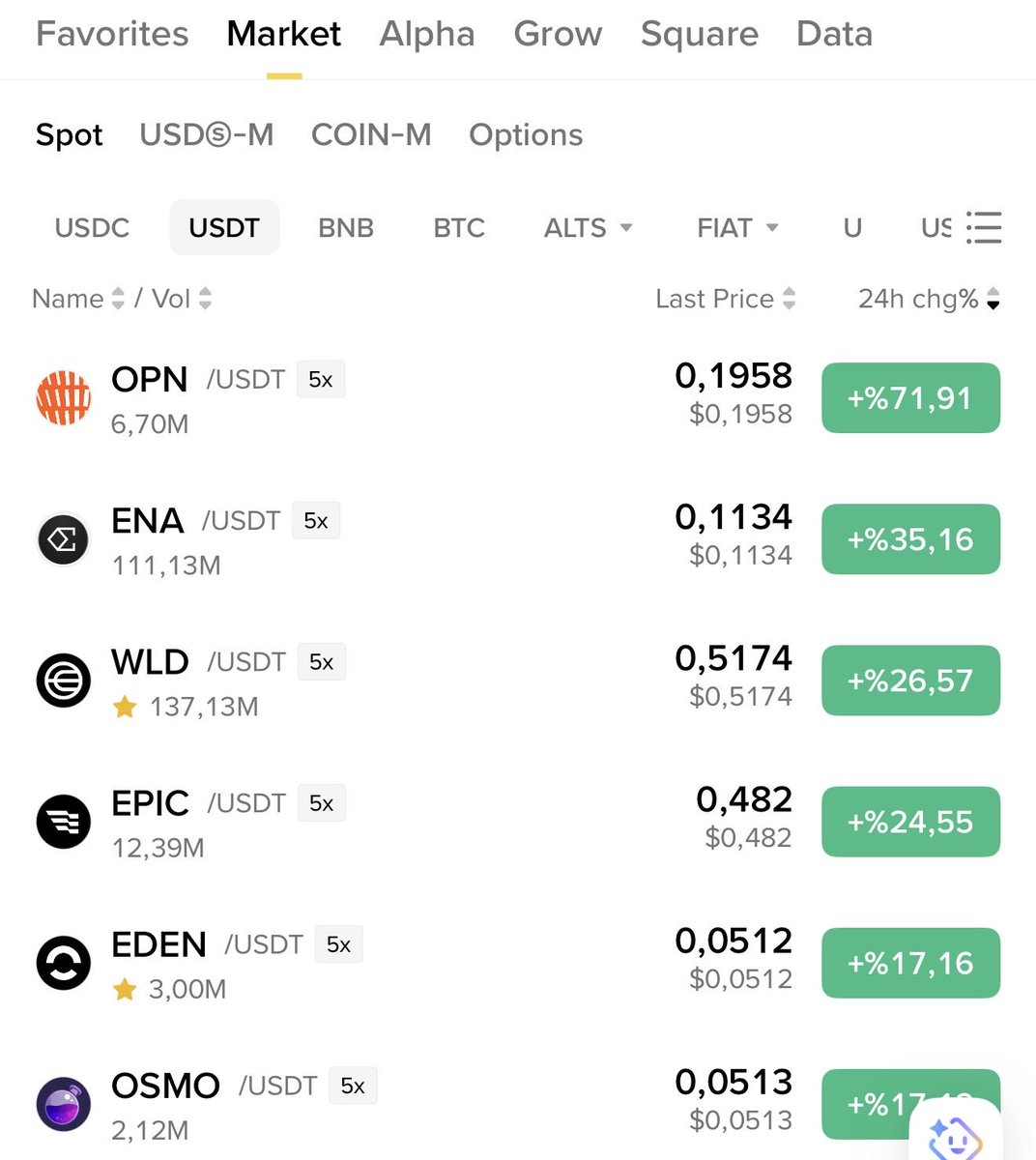Switch to the Favorites tab
The height and width of the screenshot is (1160, 1036).
112,34
